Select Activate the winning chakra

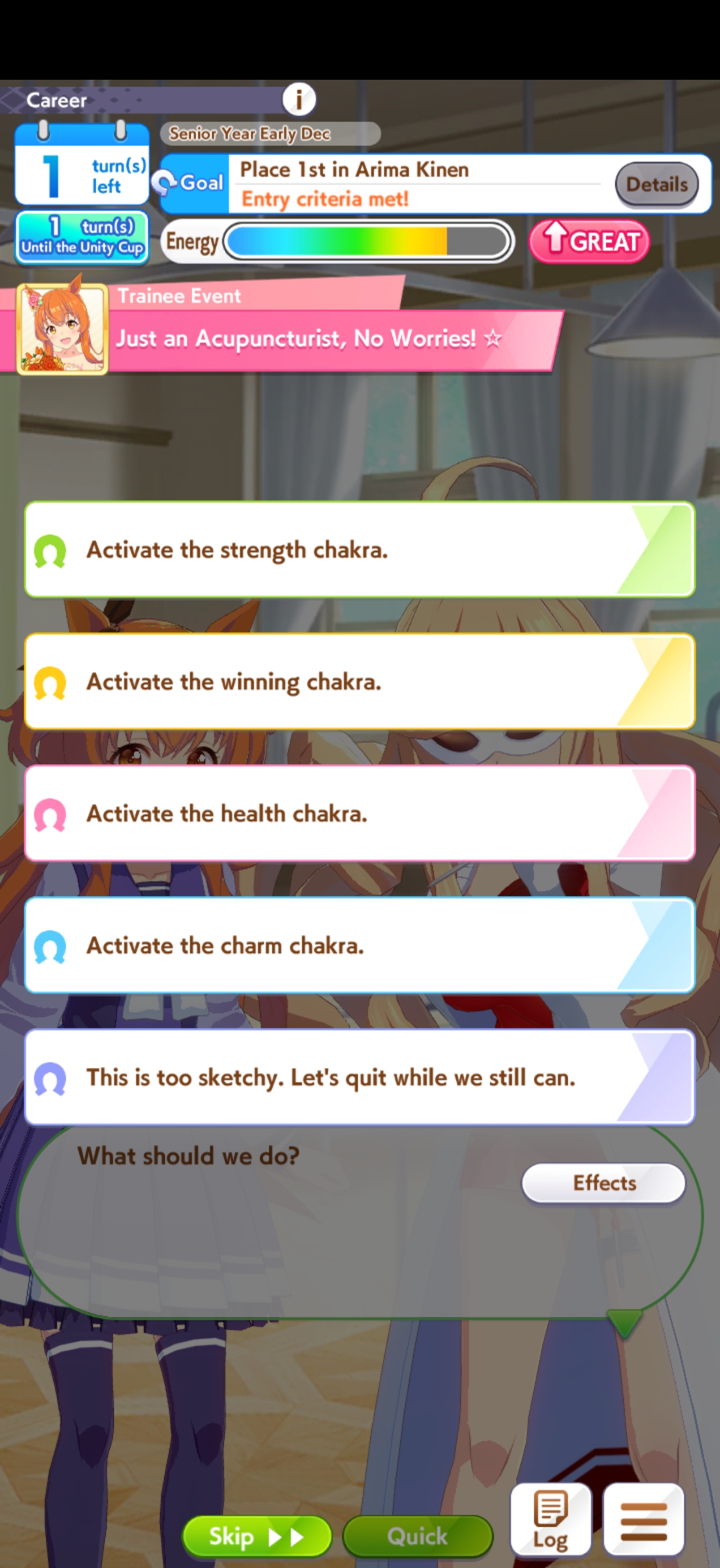359,682
